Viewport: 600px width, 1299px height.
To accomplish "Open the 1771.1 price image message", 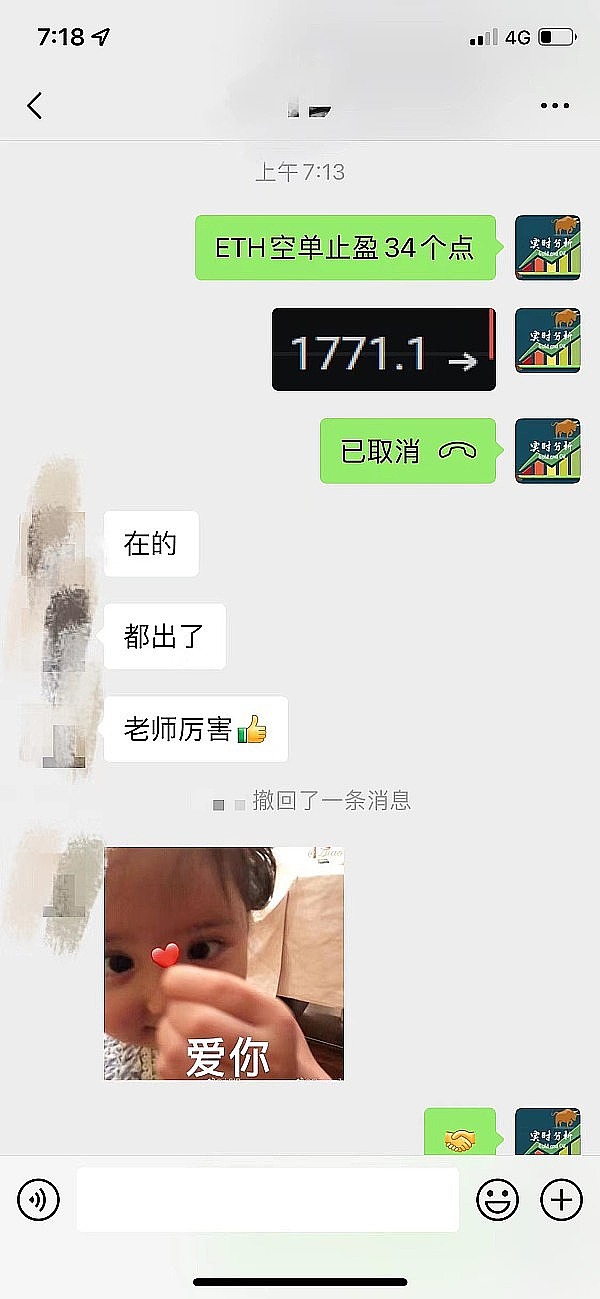I will coord(384,349).
